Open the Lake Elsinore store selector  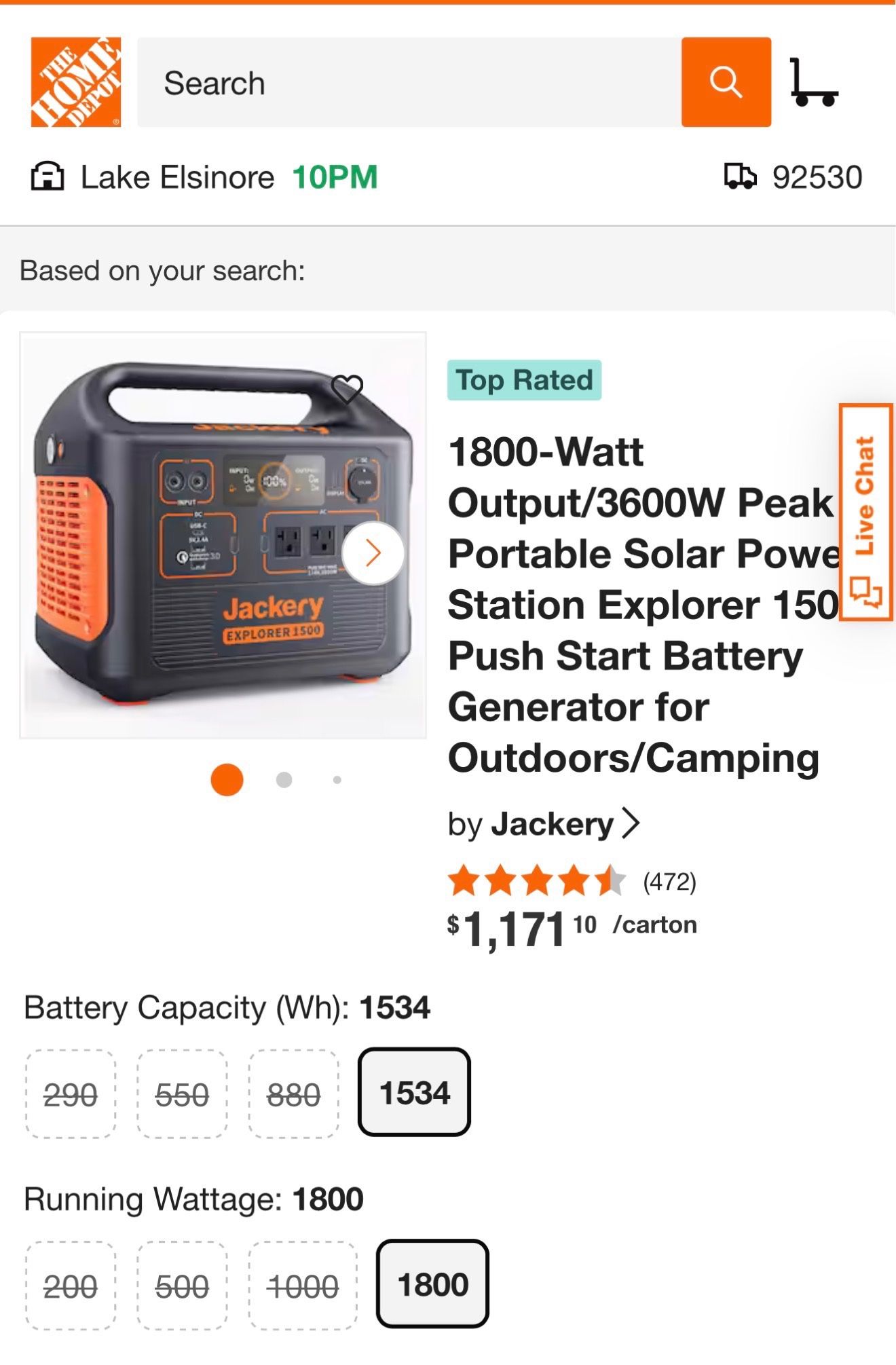[175, 177]
